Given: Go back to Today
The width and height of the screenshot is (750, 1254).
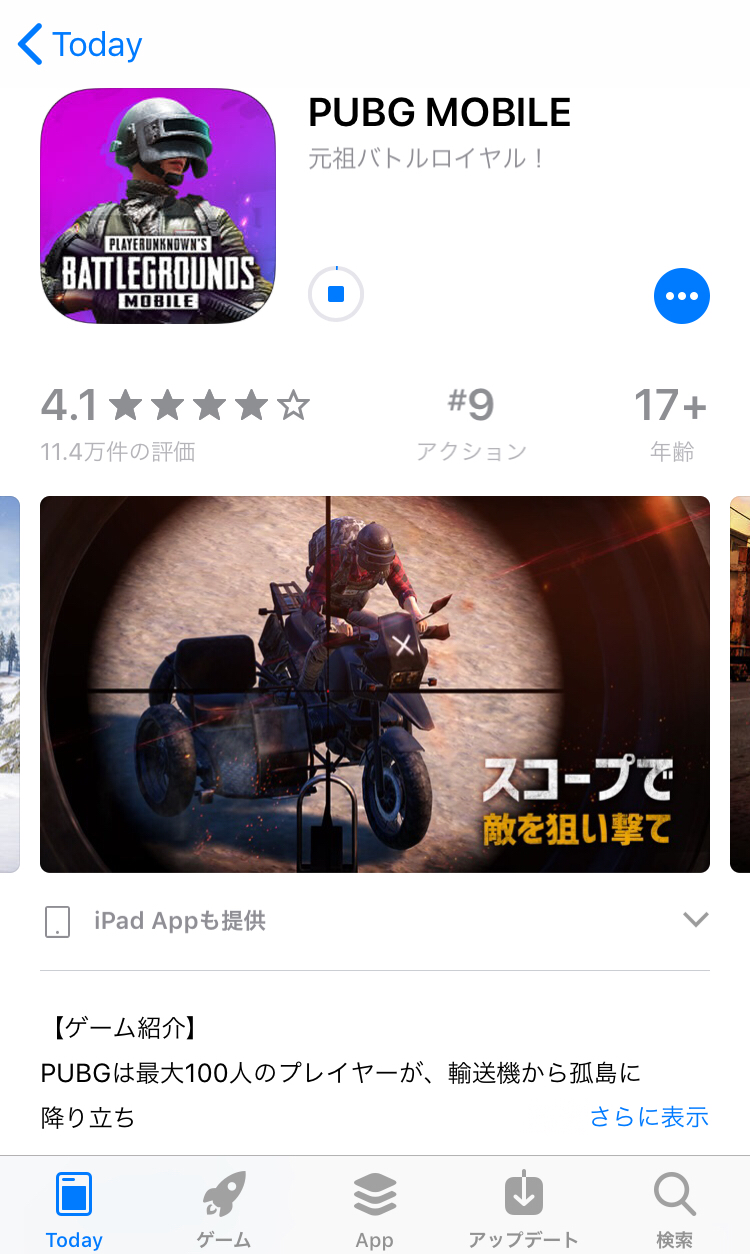Looking at the screenshot, I should [80, 45].
